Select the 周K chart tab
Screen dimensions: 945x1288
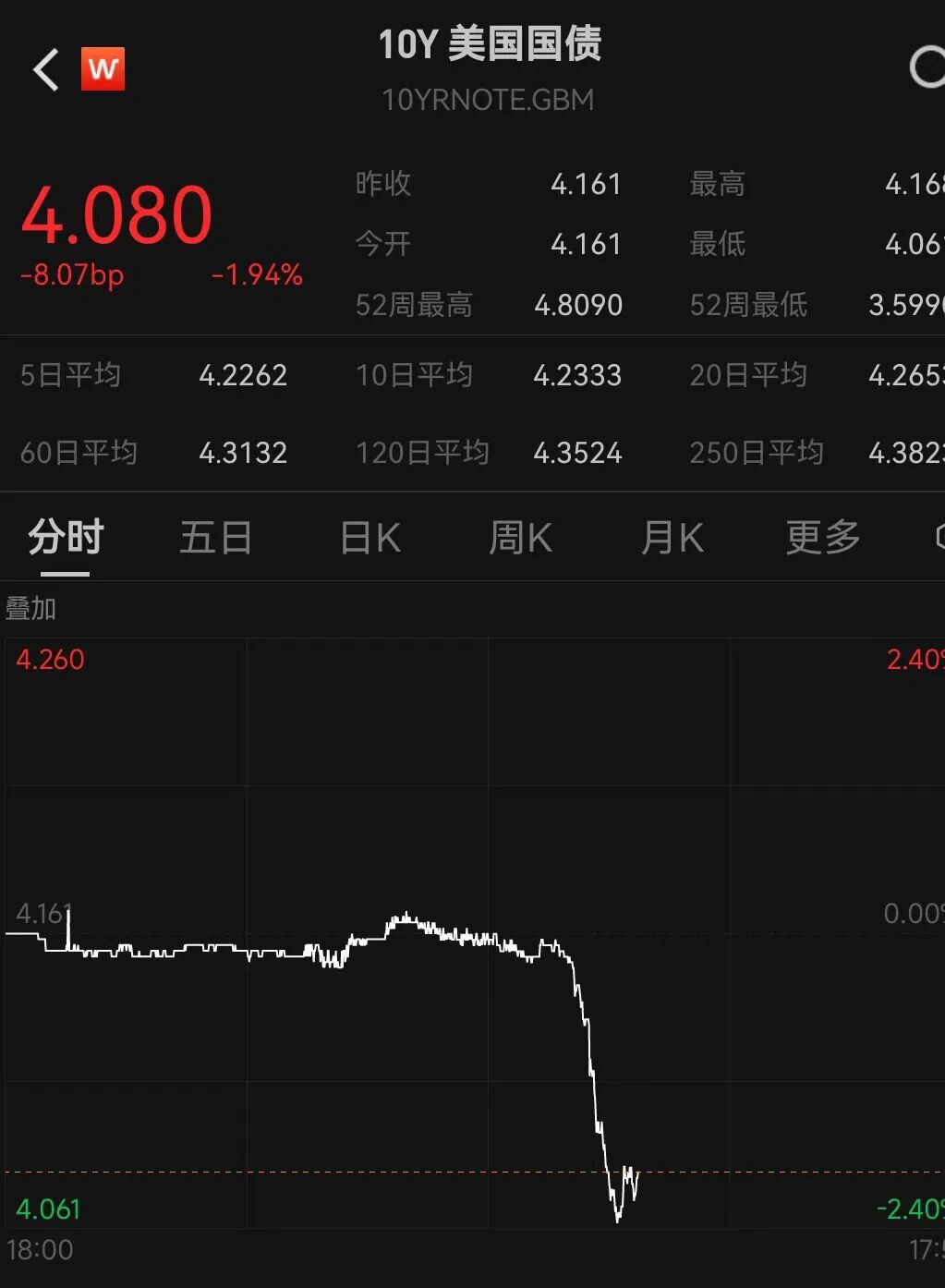click(520, 538)
